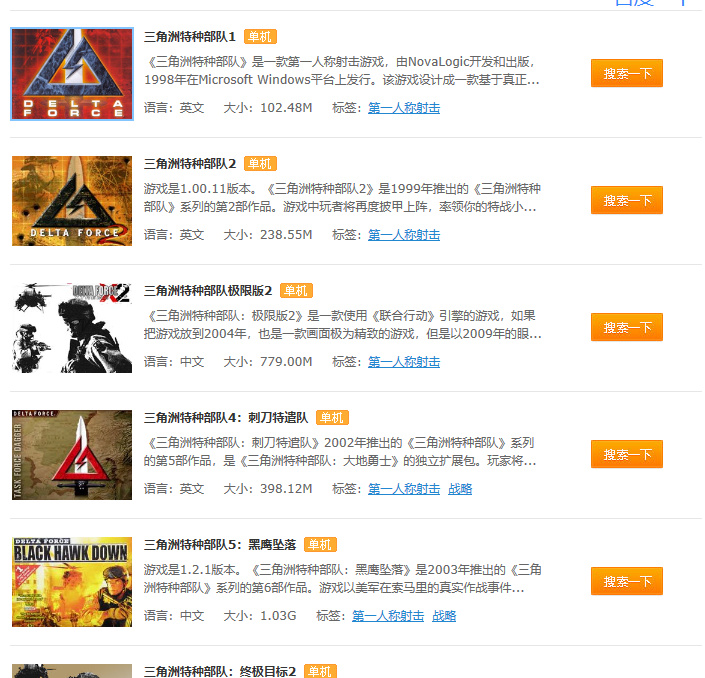Open 战略 tag under 刺刀特遣队
Screen dimensions: 705x678
pyautogui.click(x=460, y=489)
